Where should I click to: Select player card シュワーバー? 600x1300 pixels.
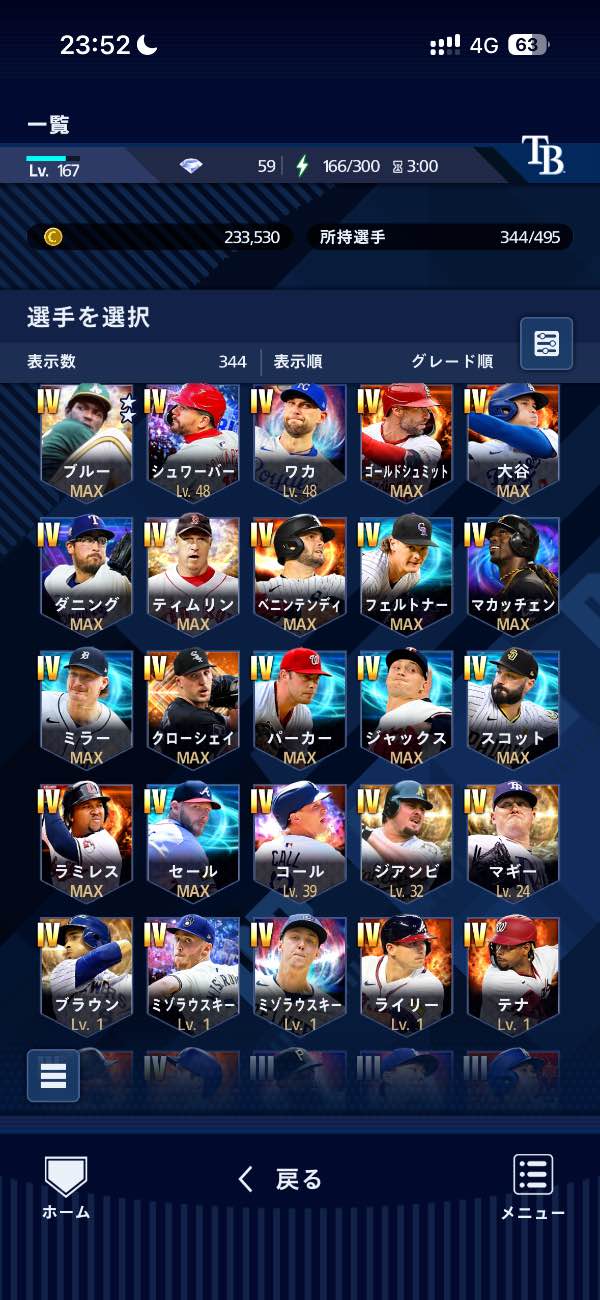point(193,442)
